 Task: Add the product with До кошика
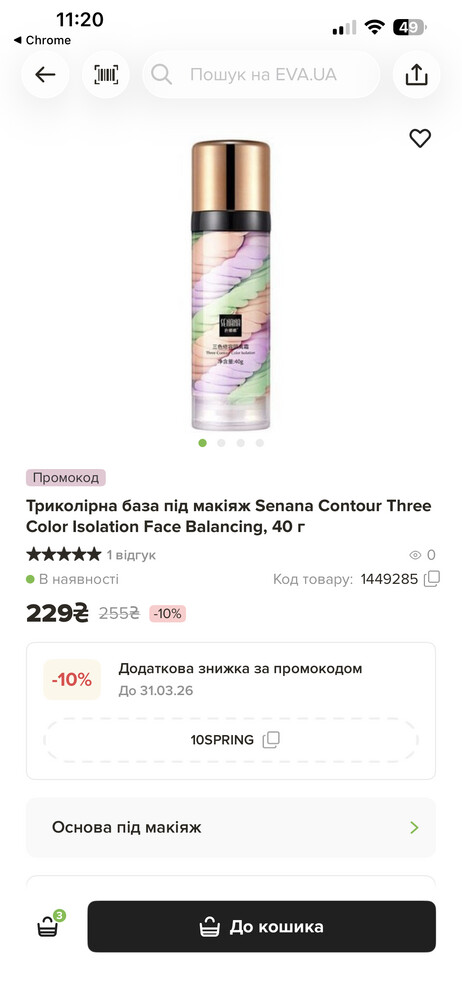coord(262,926)
